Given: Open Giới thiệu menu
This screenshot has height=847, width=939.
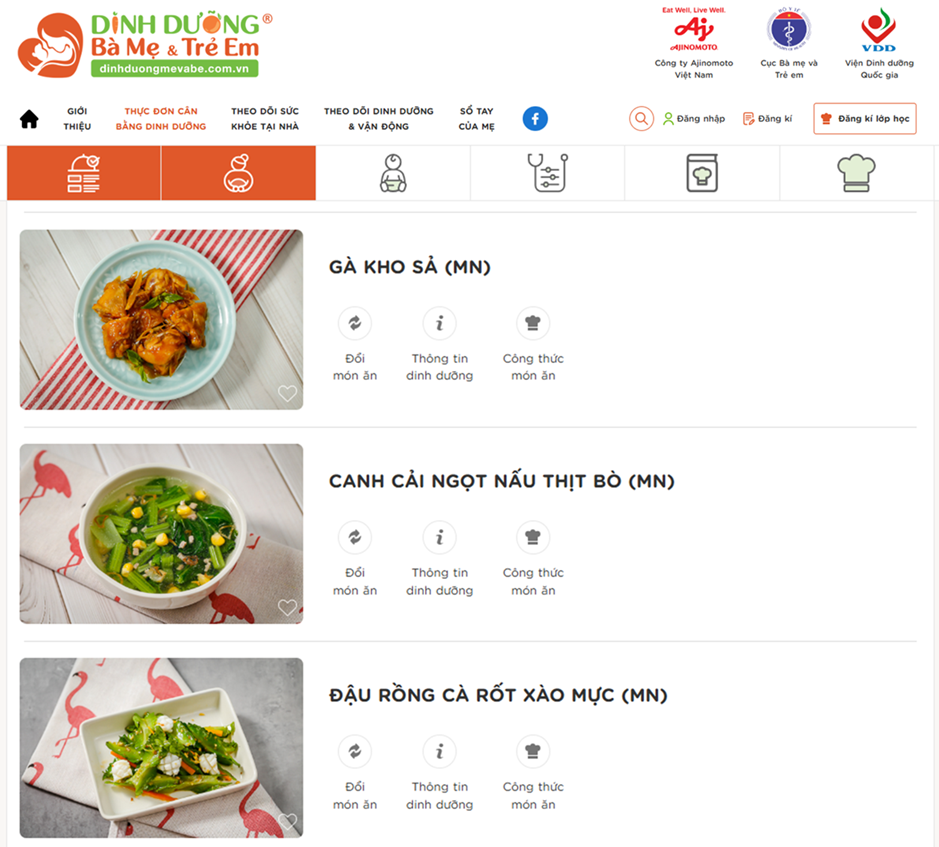Looking at the screenshot, I should pyautogui.click(x=77, y=119).
